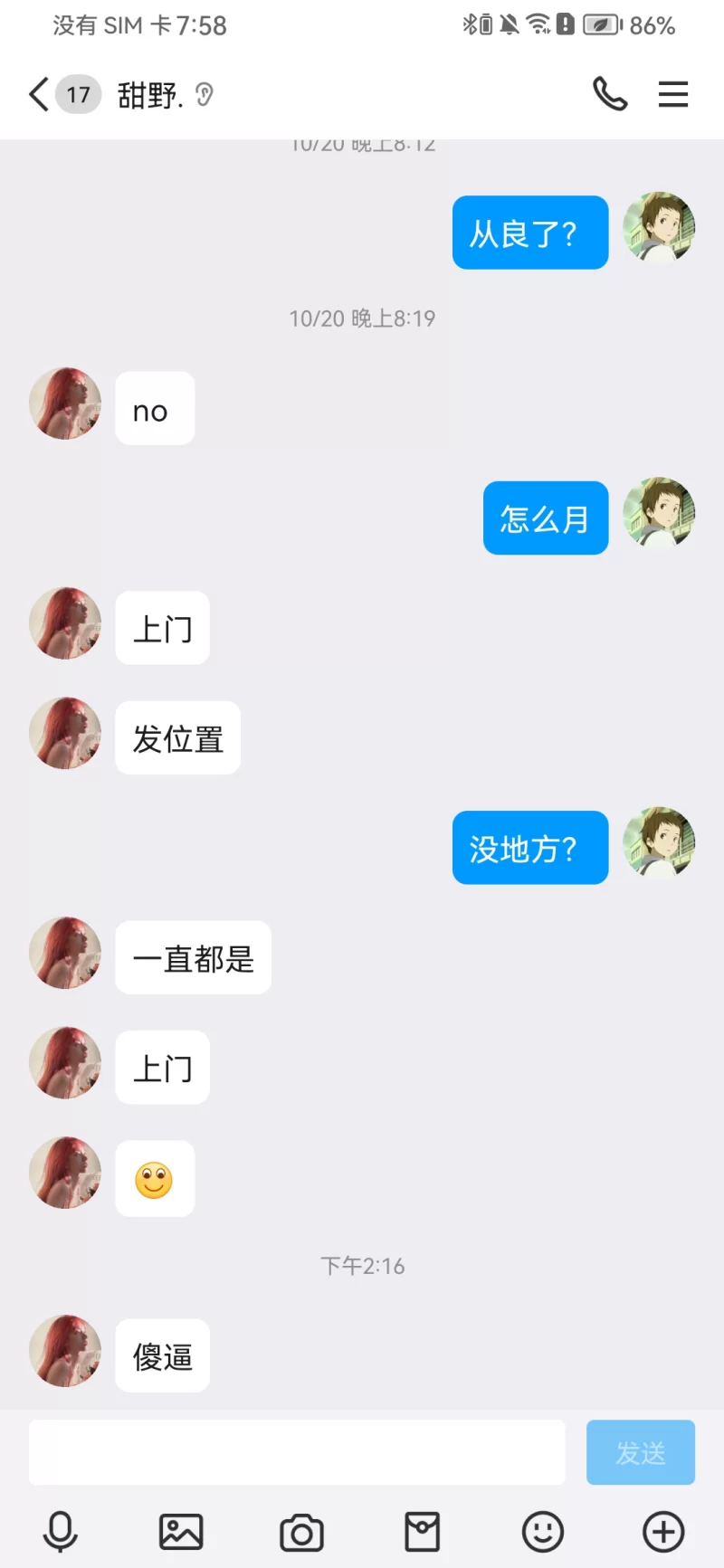Open the chat settings menu

[672, 94]
